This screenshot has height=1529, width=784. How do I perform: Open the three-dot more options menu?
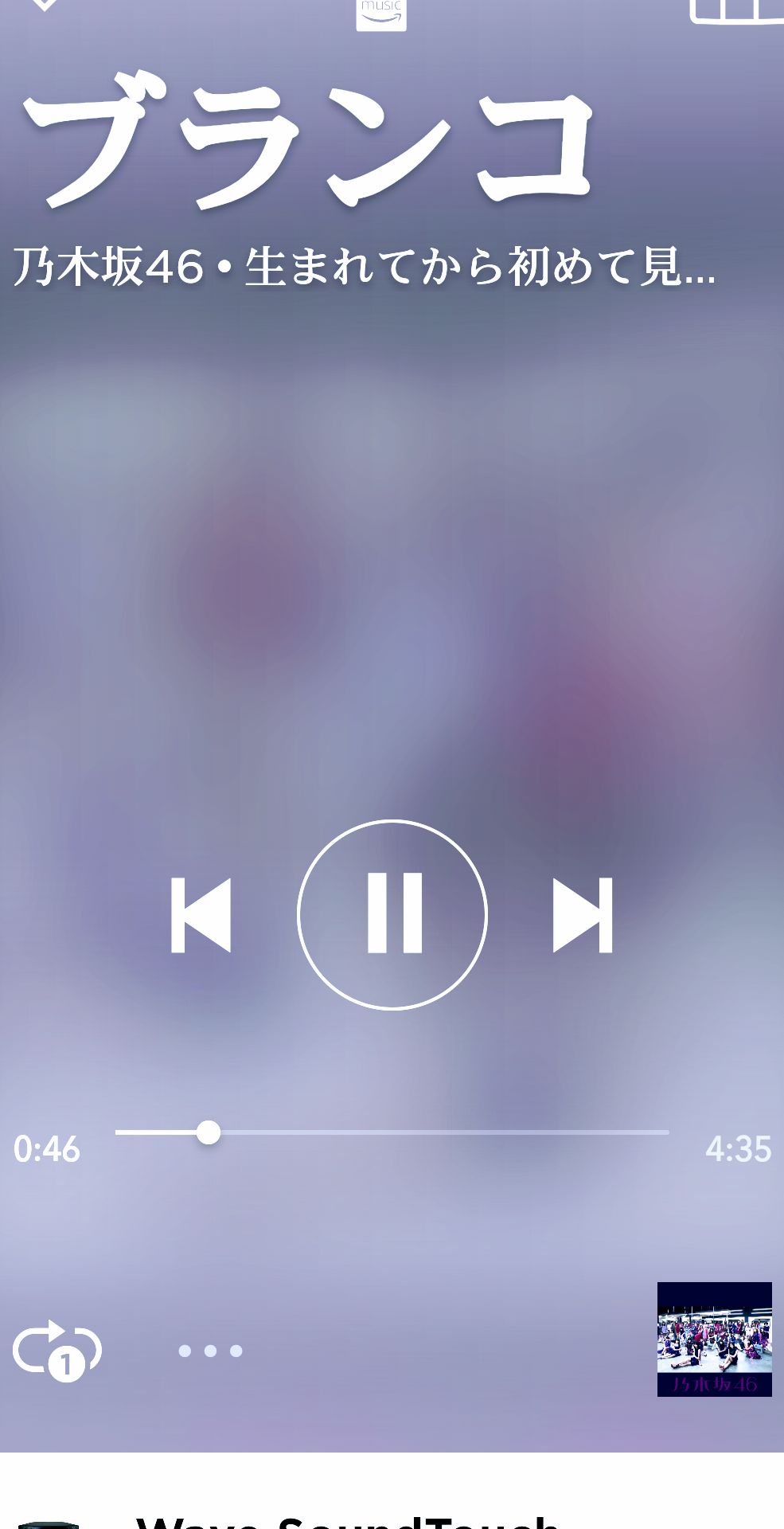coord(210,1351)
